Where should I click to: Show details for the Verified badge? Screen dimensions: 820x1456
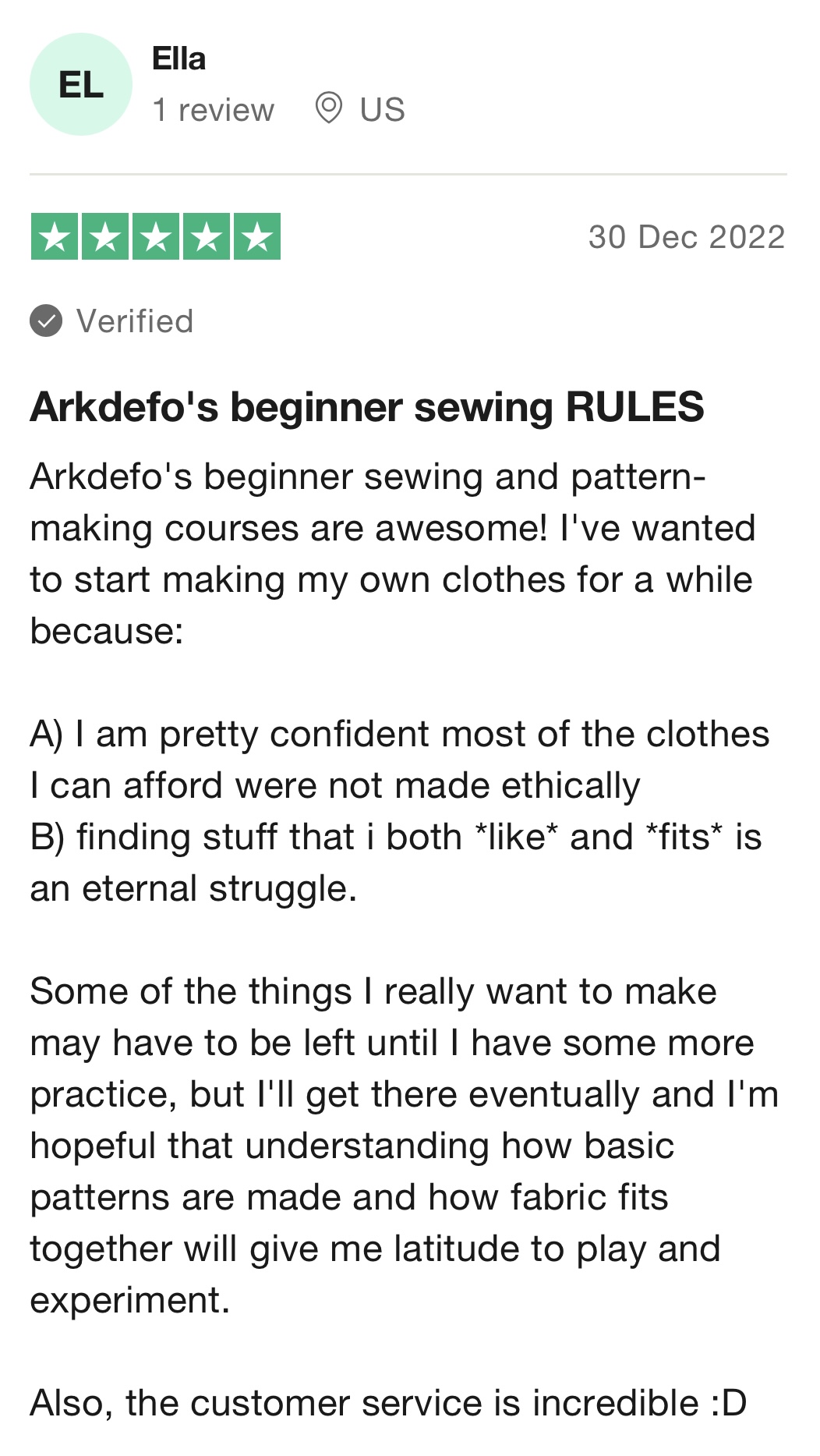point(112,321)
